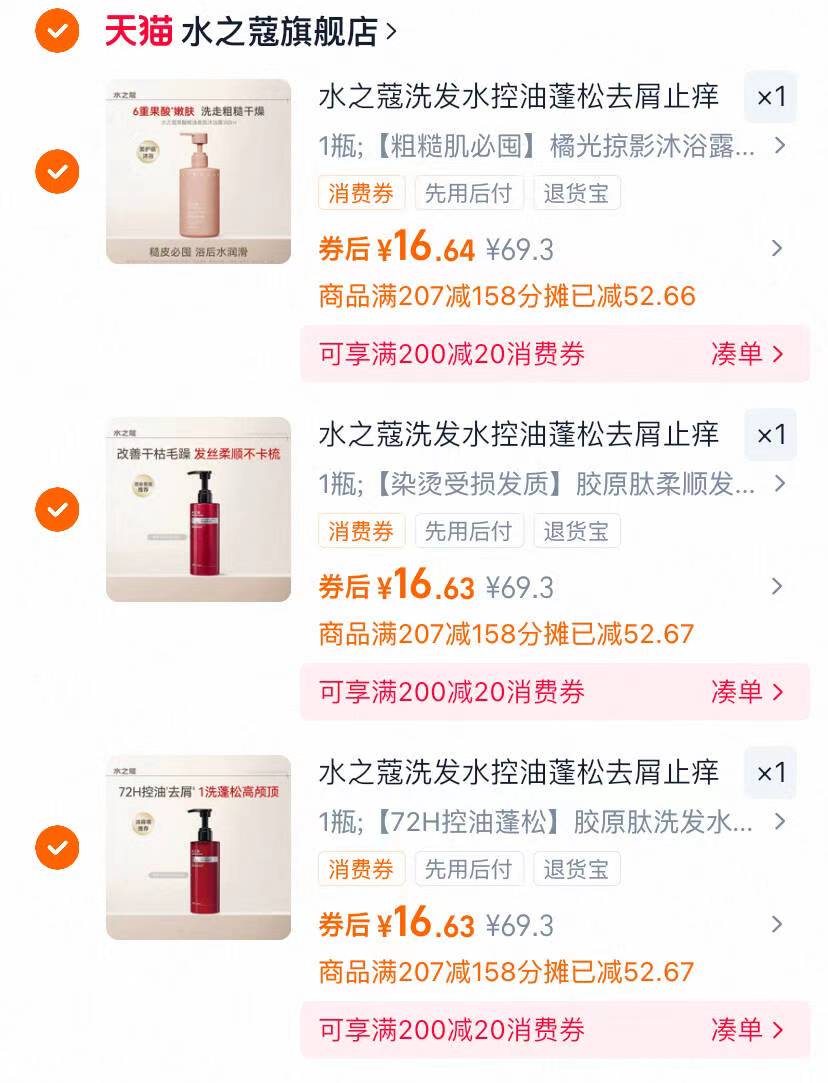This screenshot has width=828, height=1083.
Task: Click the 先用后付 pay-later badge on first item
Action: tap(469, 193)
